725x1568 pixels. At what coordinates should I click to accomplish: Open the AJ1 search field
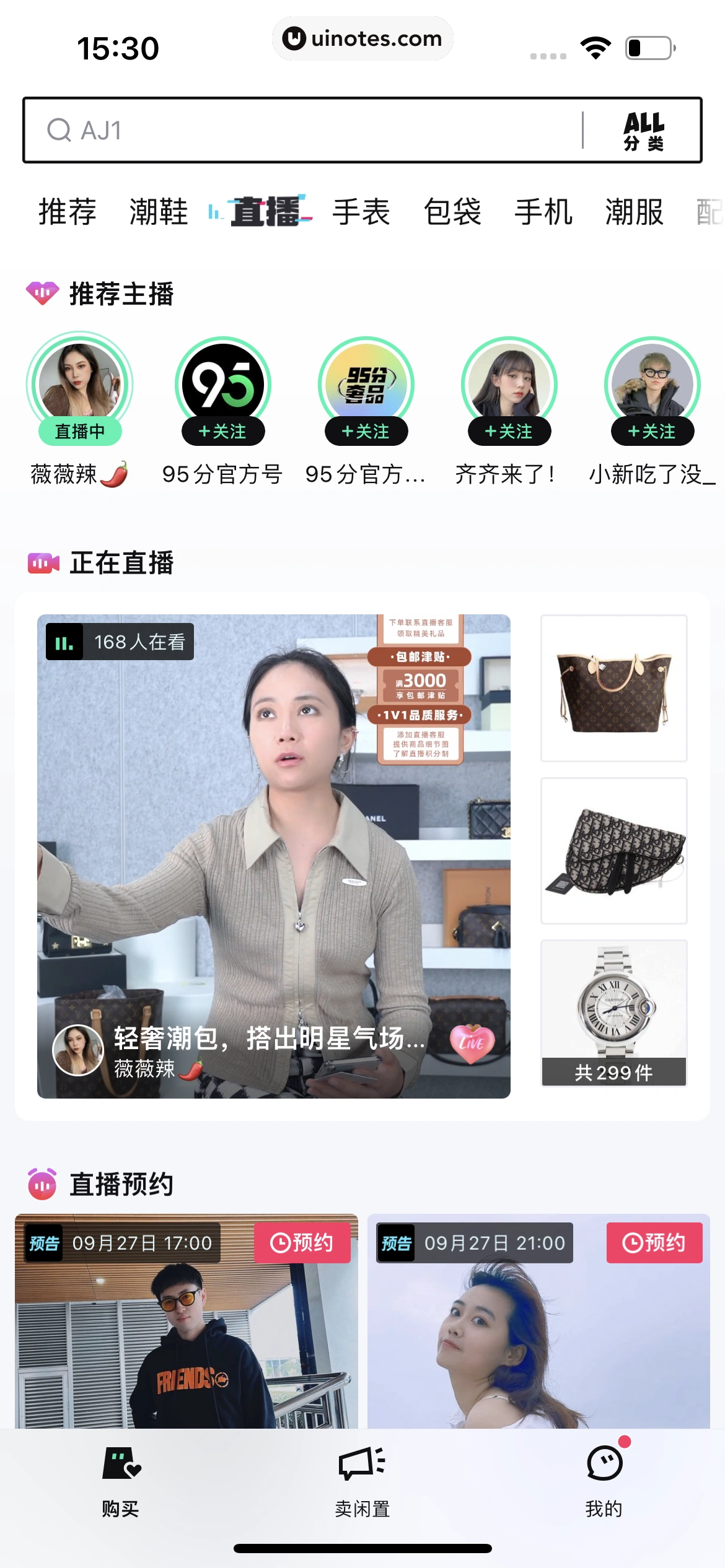pos(297,130)
